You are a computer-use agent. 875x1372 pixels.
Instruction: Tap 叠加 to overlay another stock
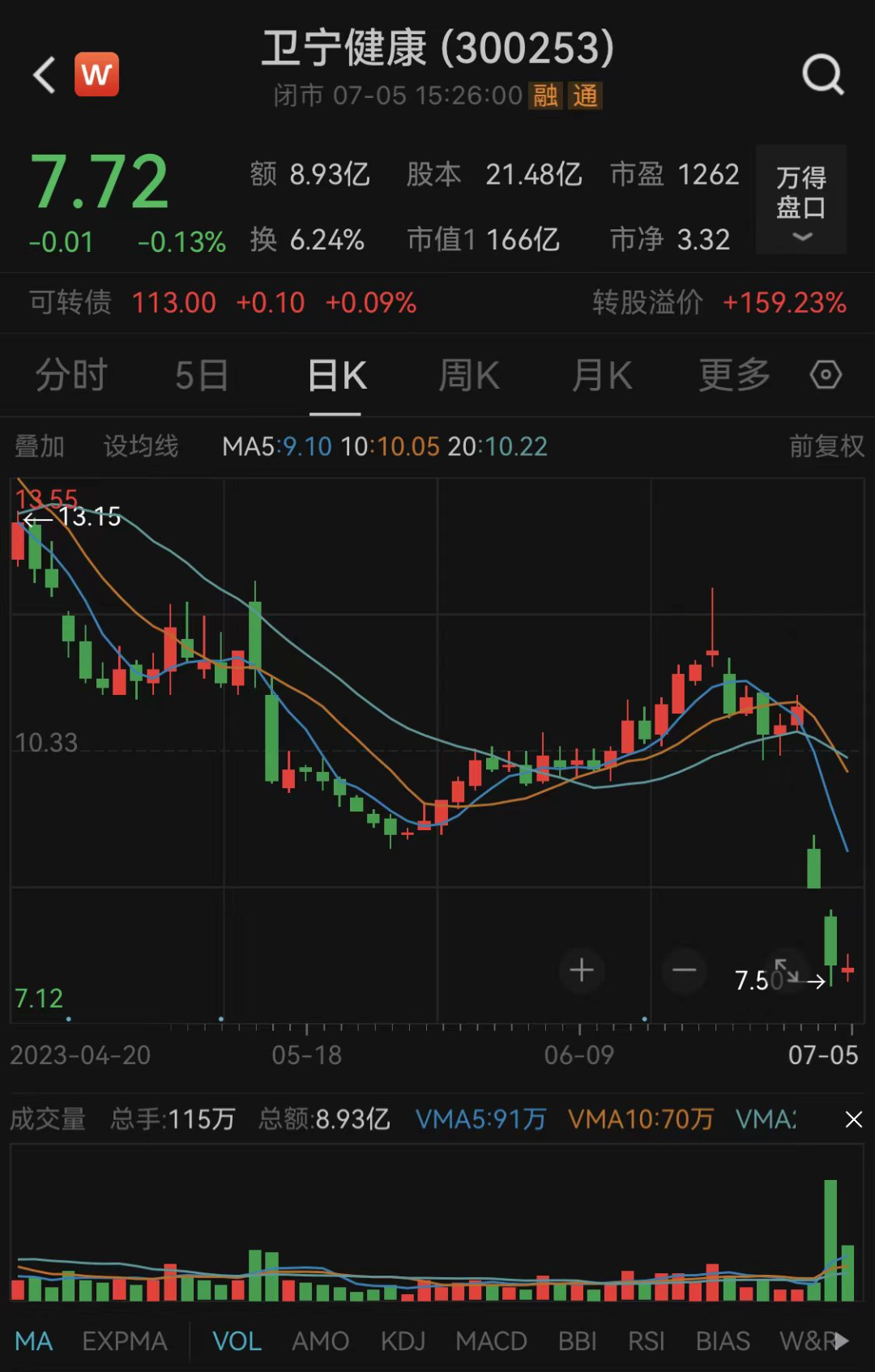pyautogui.click(x=39, y=446)
